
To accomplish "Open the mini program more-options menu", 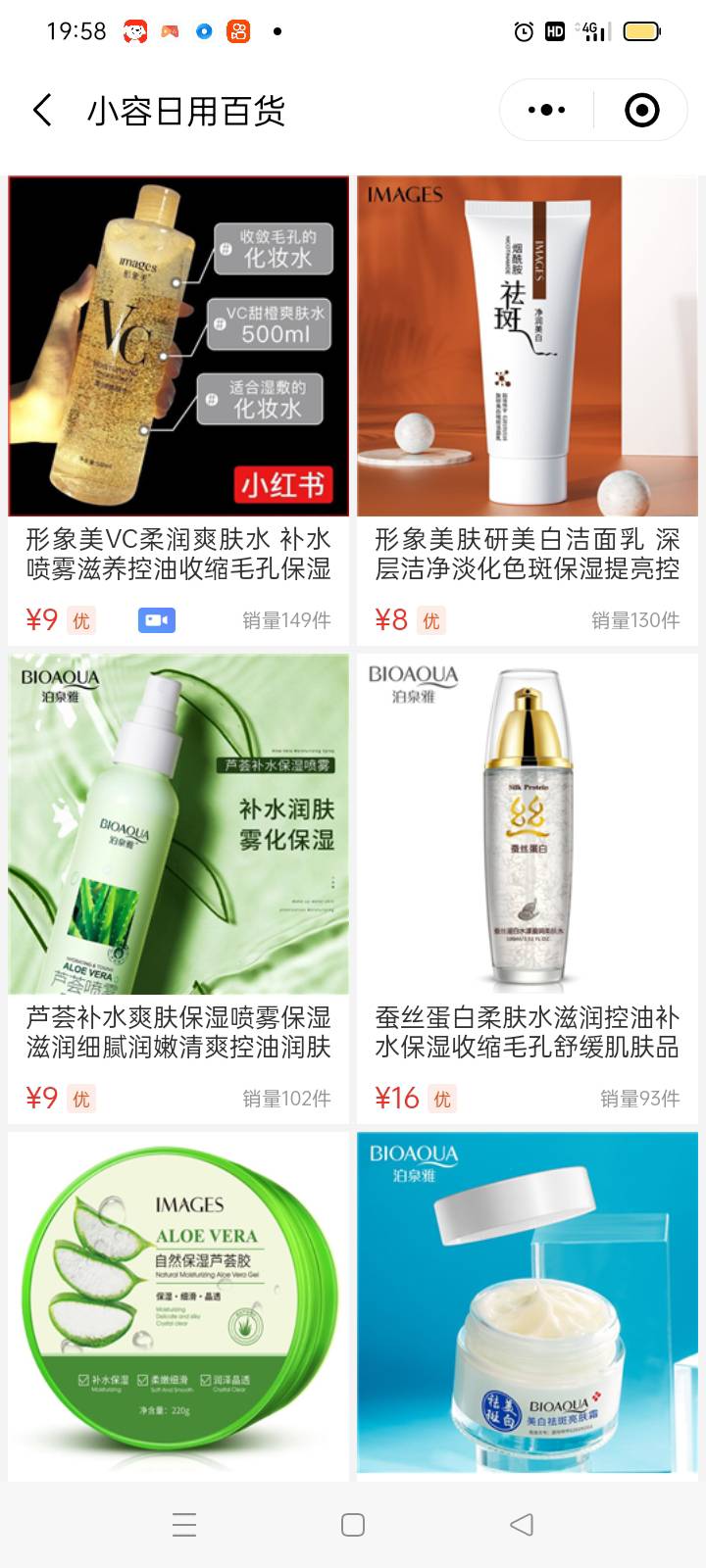I will point(546,110).
